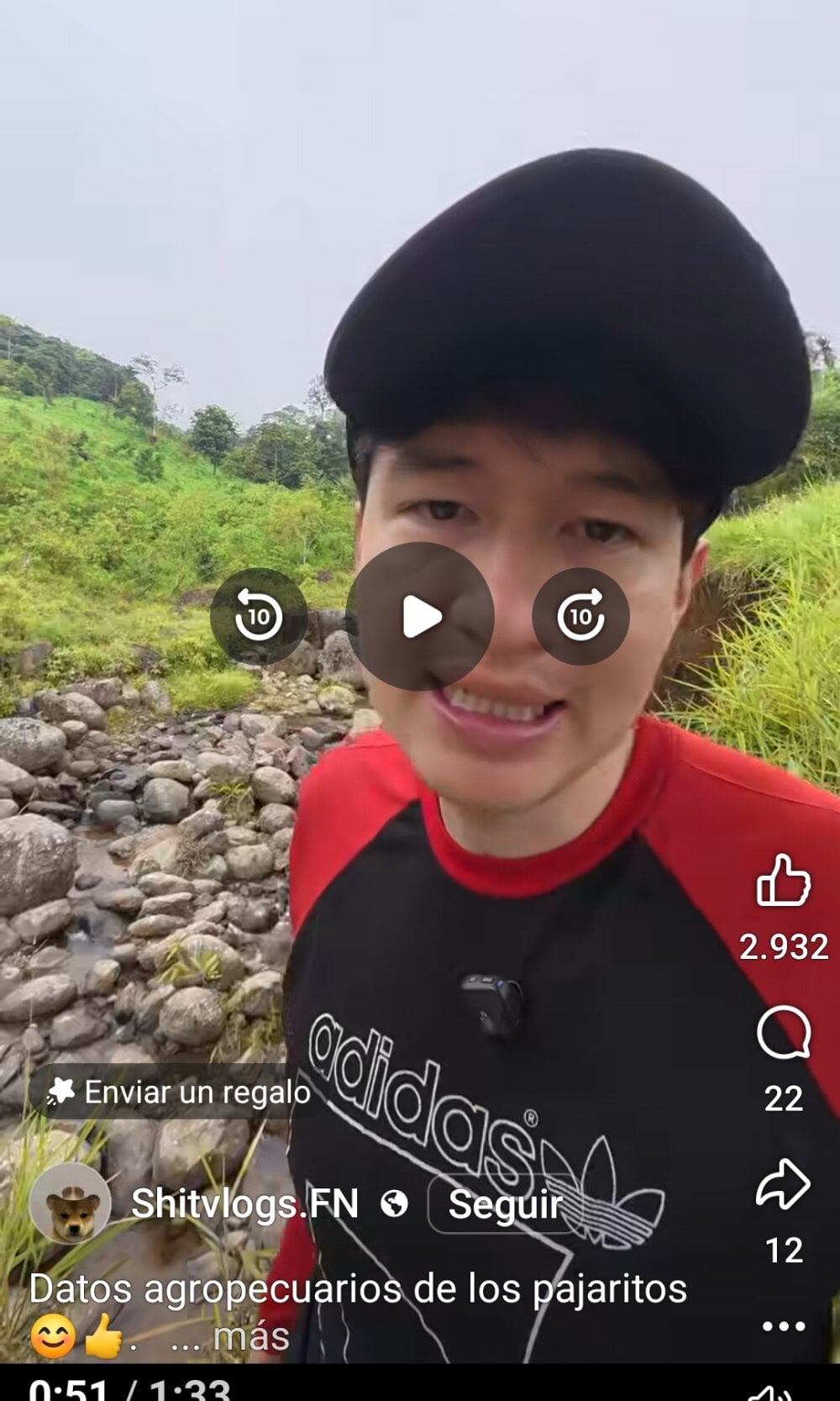840x1401 pixels.
Task: Follow Shitvlogs.FN with Seguir
Action: [505, 1204]
